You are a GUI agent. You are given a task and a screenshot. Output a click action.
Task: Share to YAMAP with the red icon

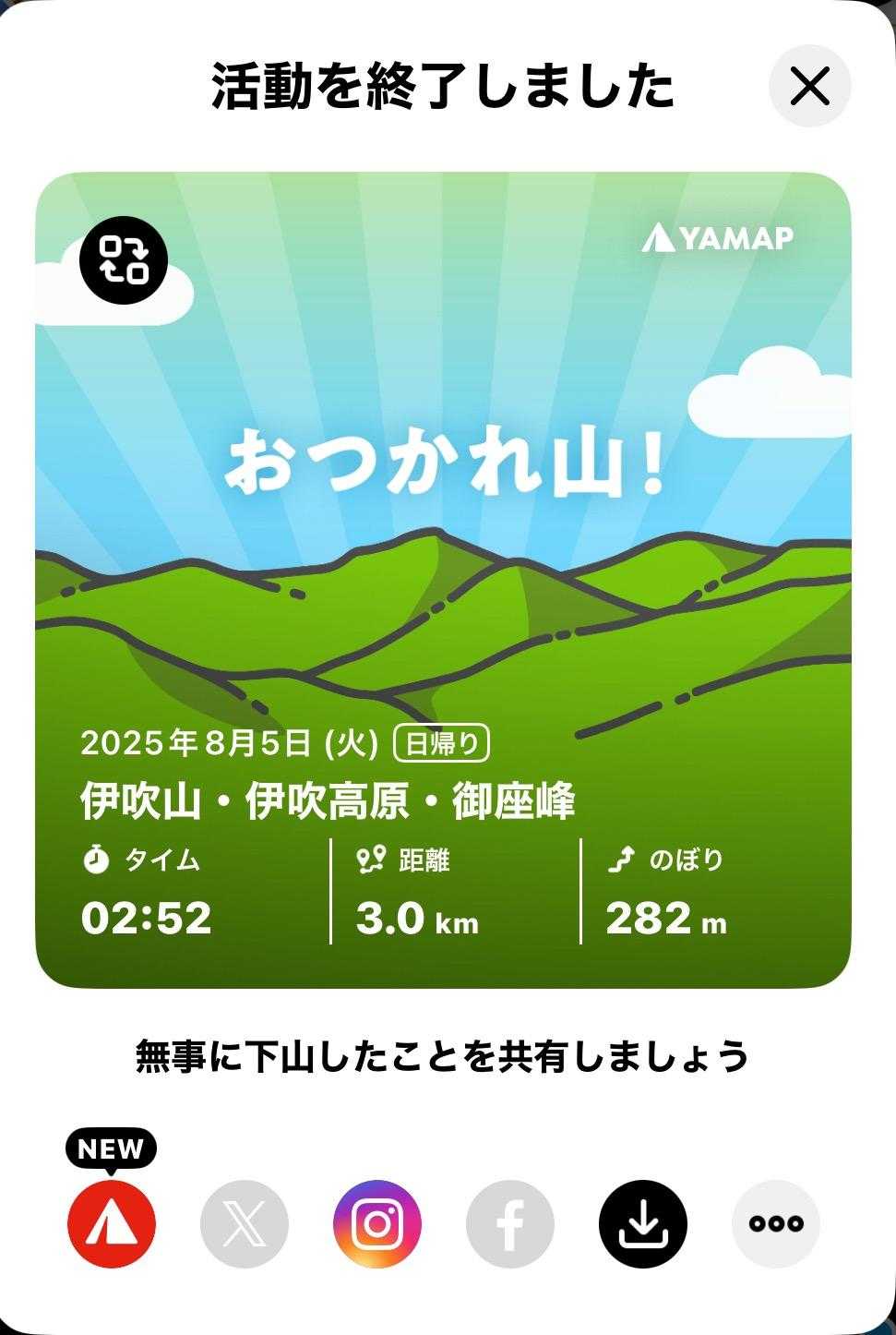112,1223
